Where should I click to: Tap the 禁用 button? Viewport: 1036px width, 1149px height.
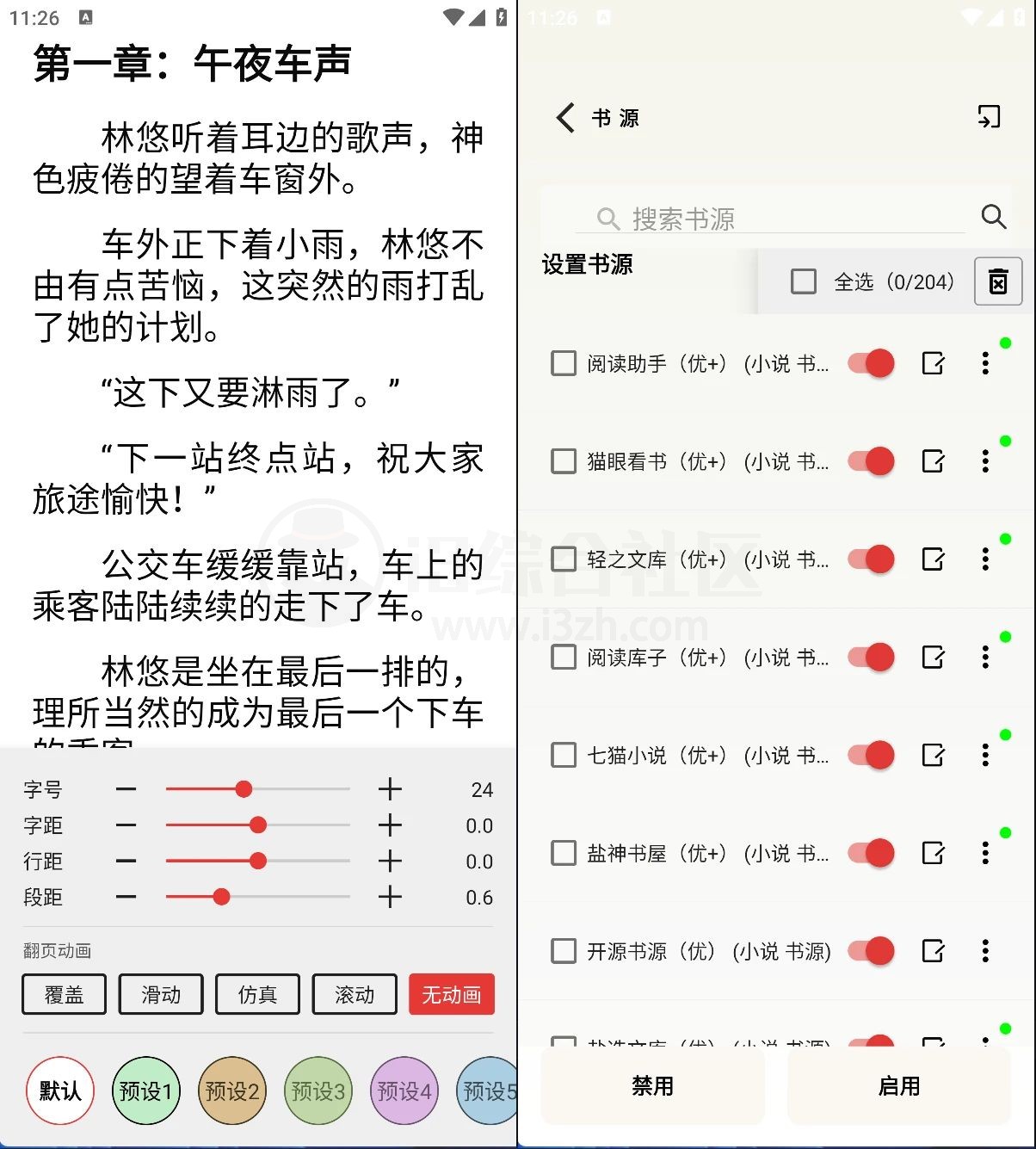(652, 1086)
